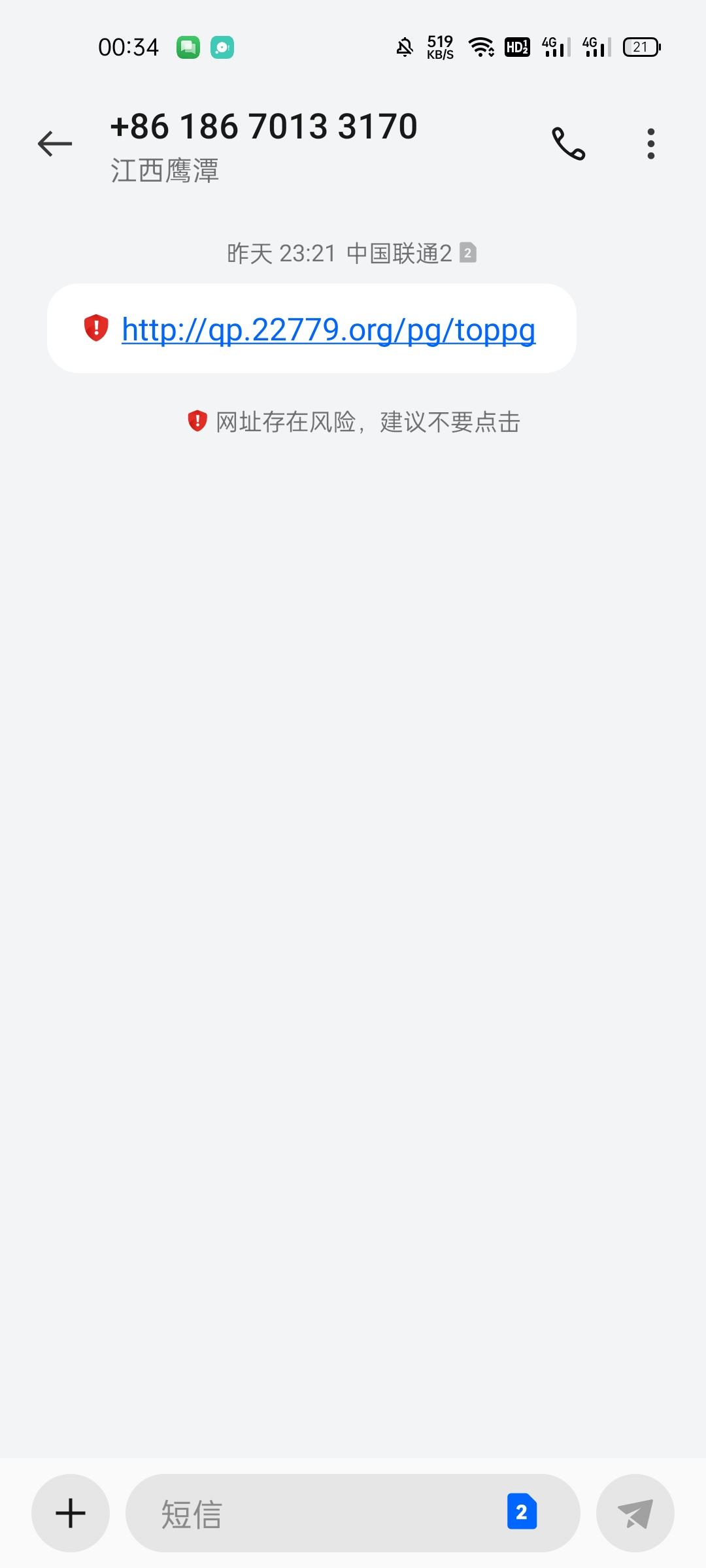
Task: Switch SIM card using the blue 2 icon
Action: coord(522,1512)
